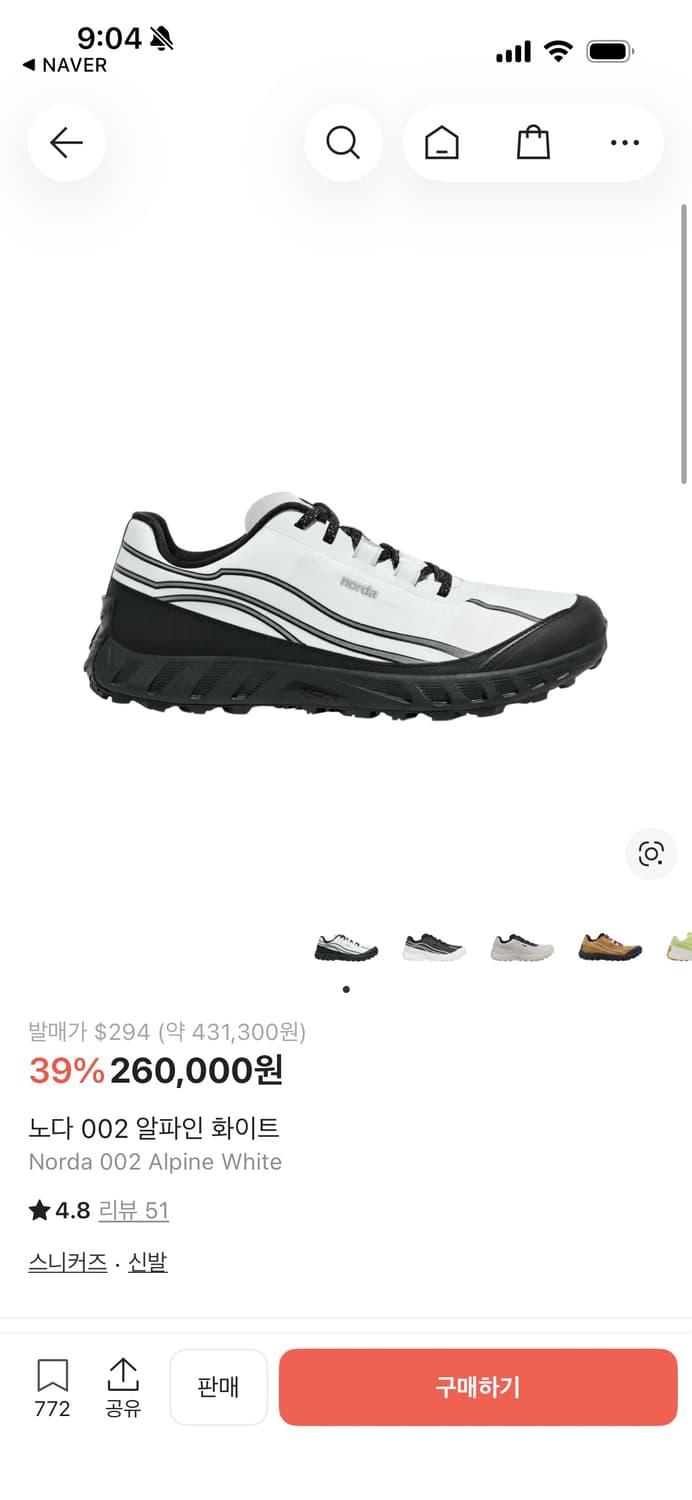This screenshot has width=692, height=1500.
Task: Bookmark this product with 772 saves
Action: pyautogui.click(x=52, y=1388)
